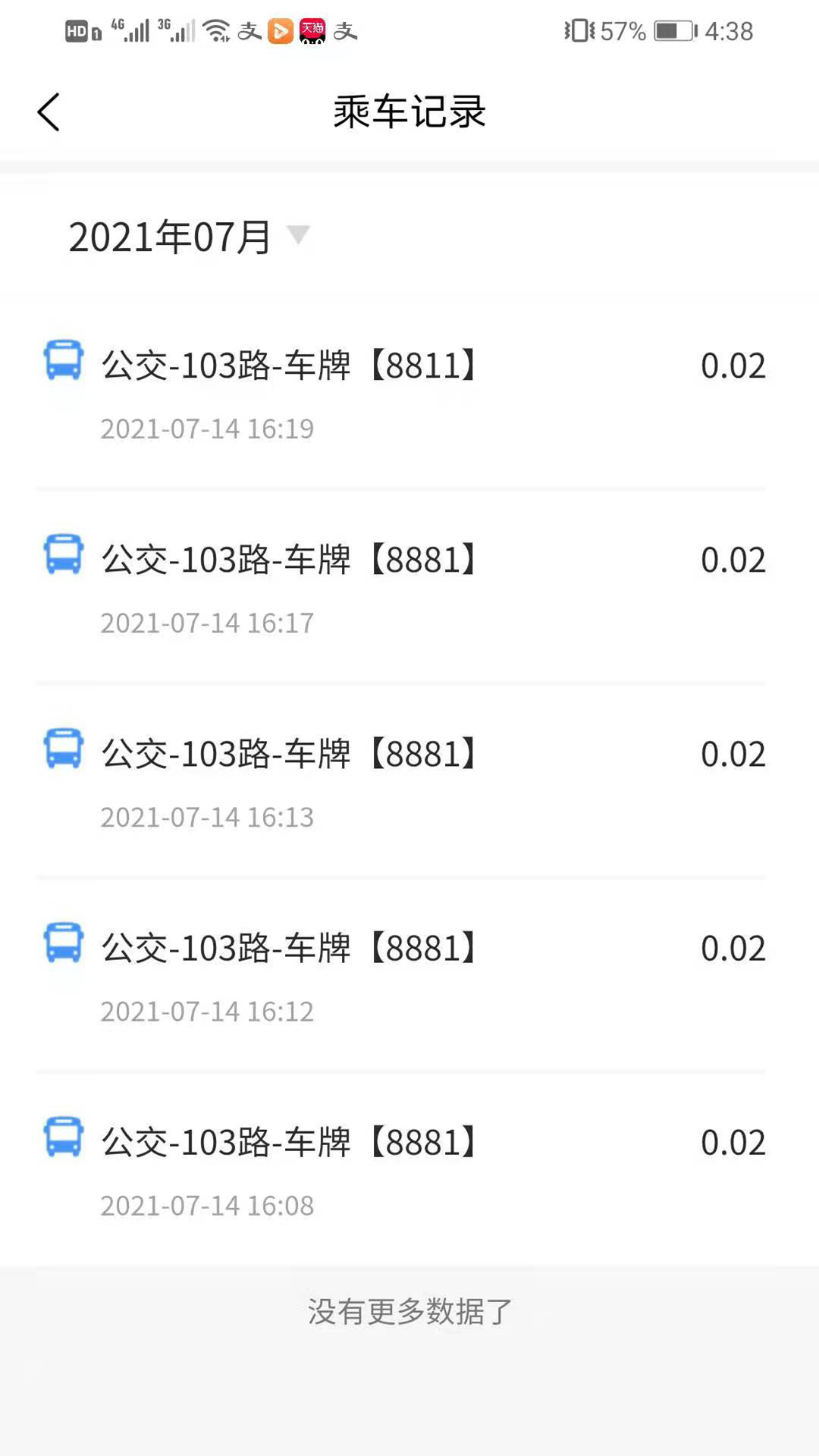This screenshot has height=1456, width=819.
Task: Tap the bus icon on the 16:17 ride entry
Action: [x=64, y=559]
